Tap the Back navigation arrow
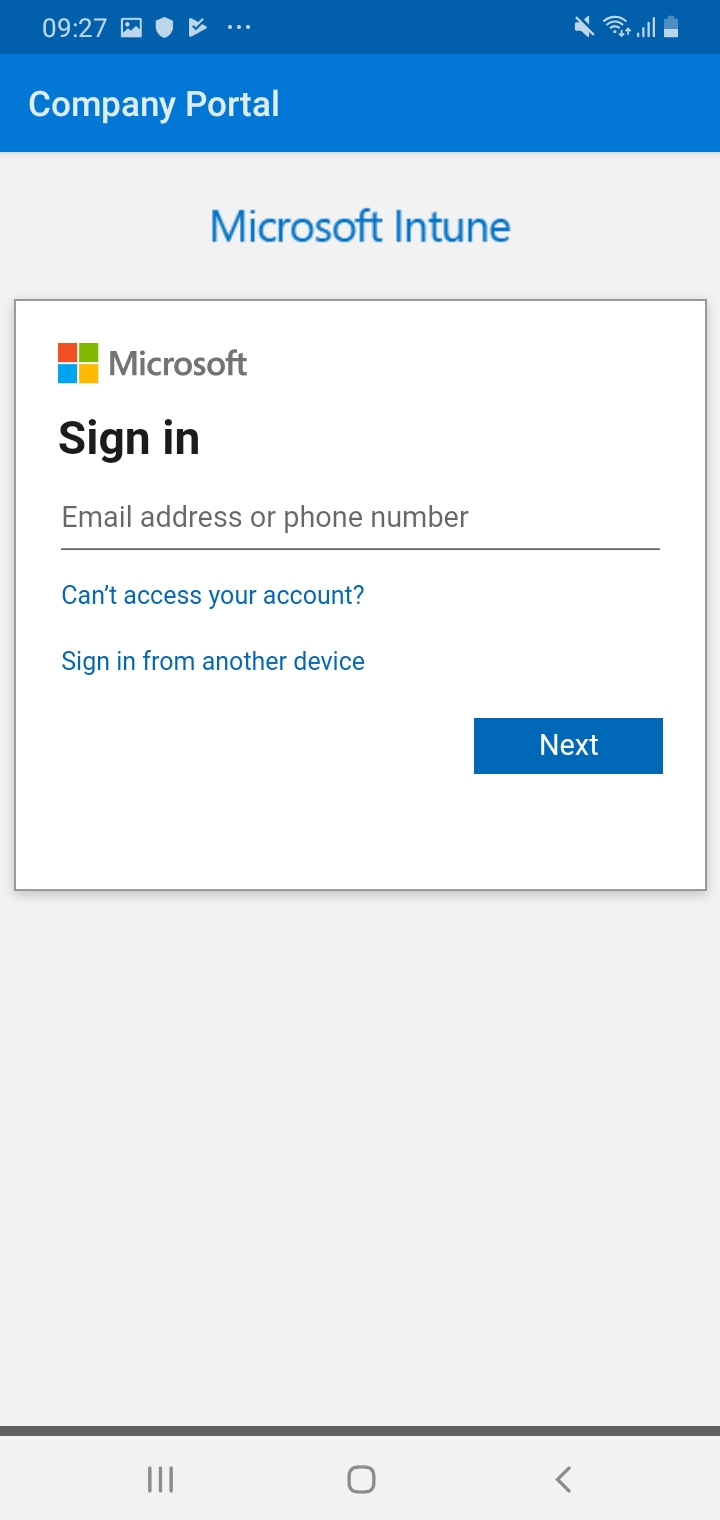720x1520 pixels. click(562, 1478)
